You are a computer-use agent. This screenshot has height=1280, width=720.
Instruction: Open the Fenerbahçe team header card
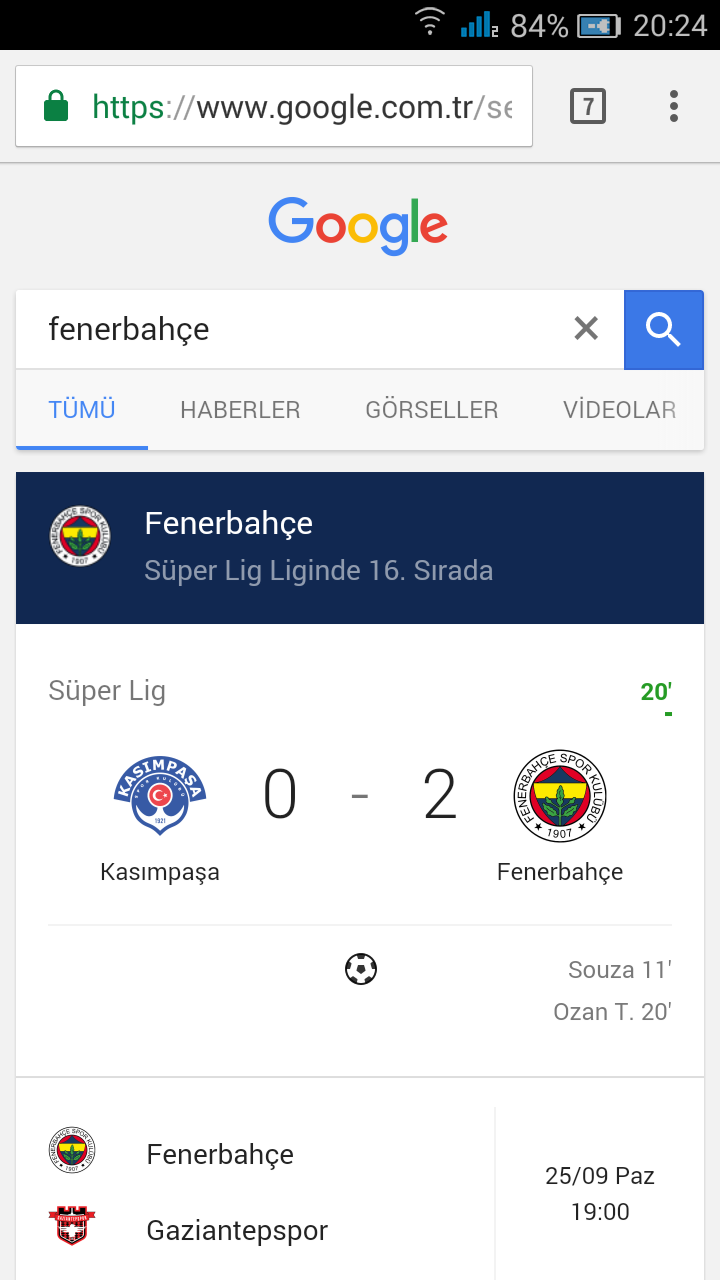click(360, 548)
